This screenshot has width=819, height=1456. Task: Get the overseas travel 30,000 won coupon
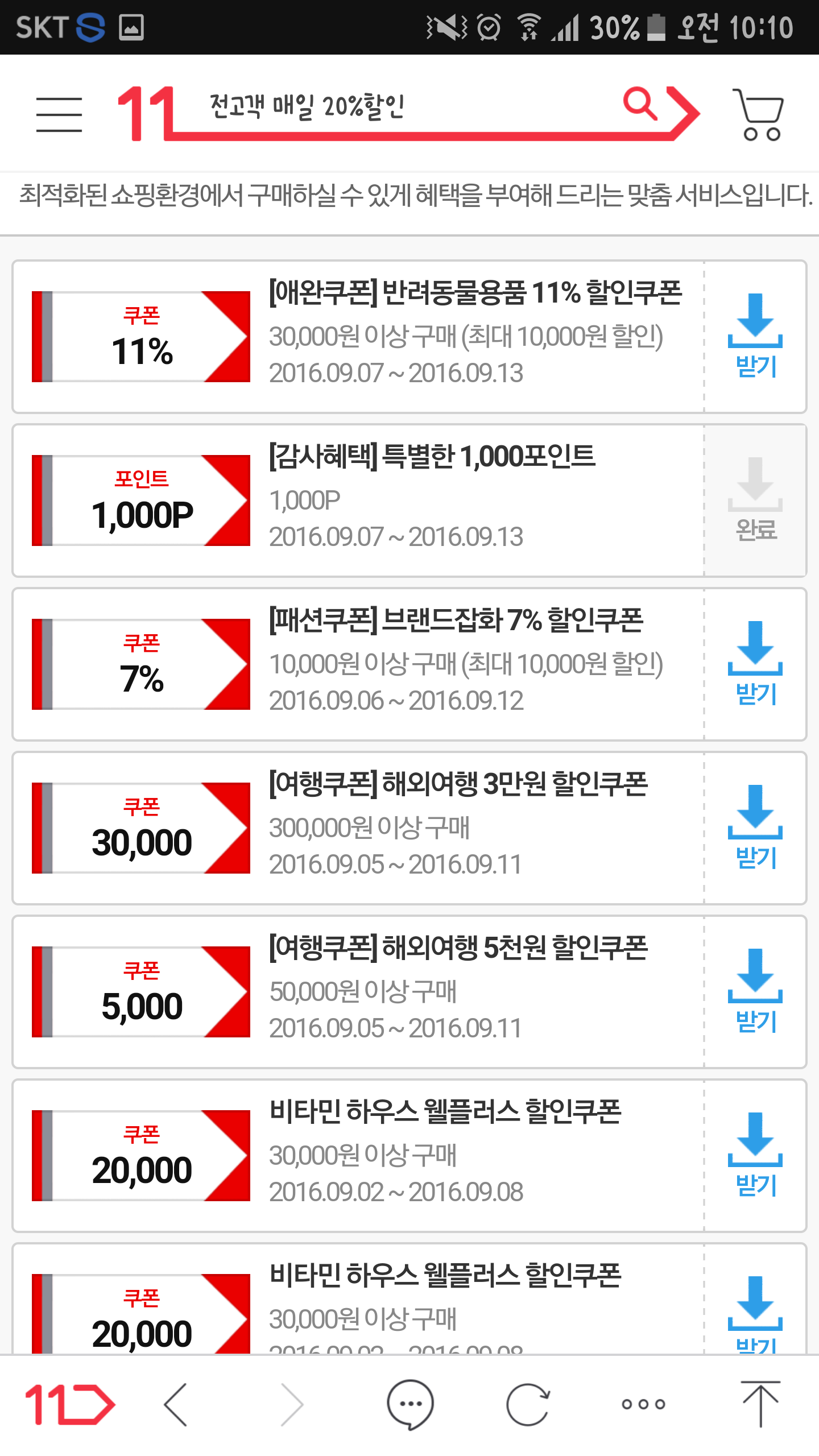click(x=755, y=828)
